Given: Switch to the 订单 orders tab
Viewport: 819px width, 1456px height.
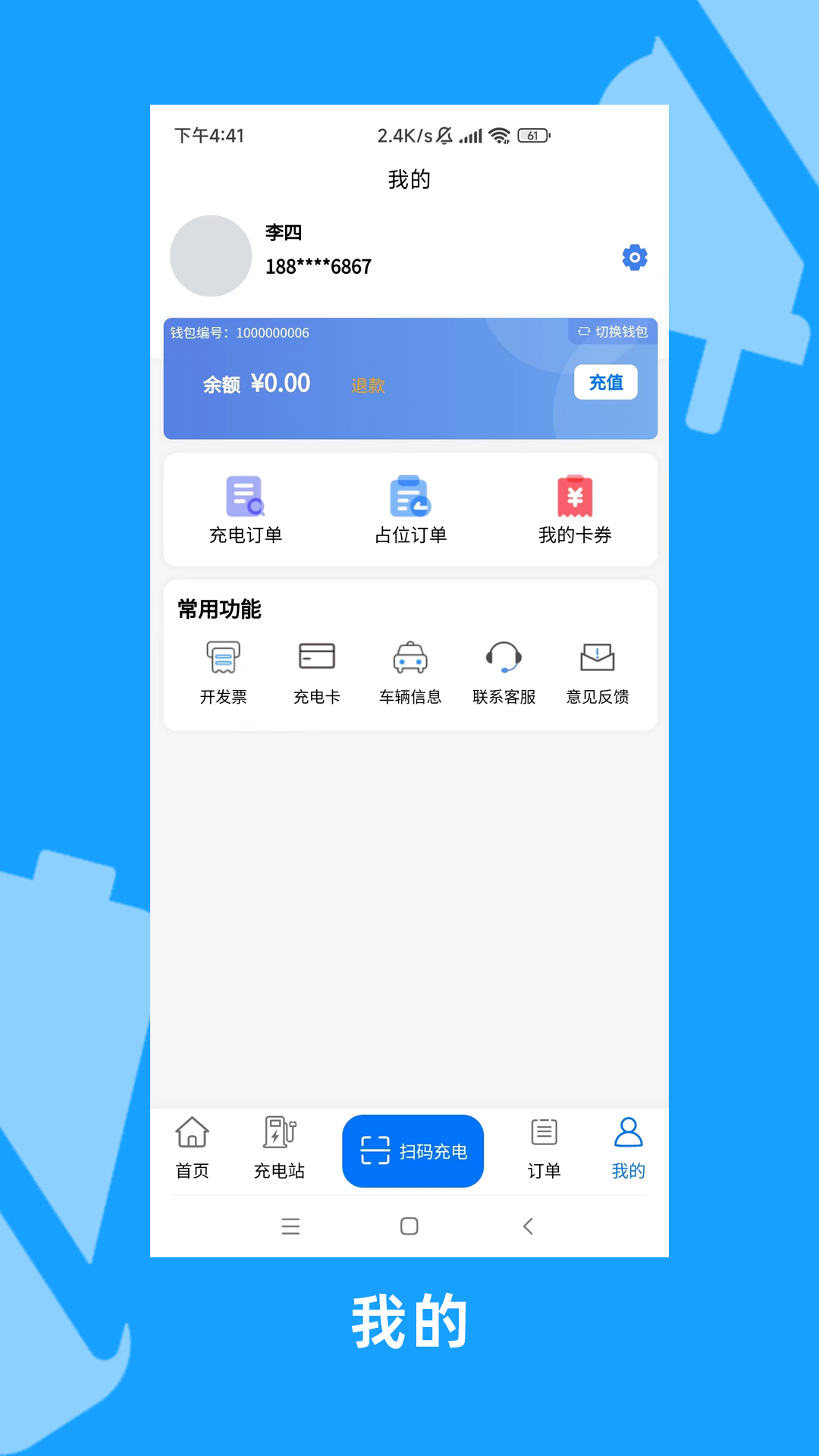Looking at the screenshot, I should [544, 1150].
